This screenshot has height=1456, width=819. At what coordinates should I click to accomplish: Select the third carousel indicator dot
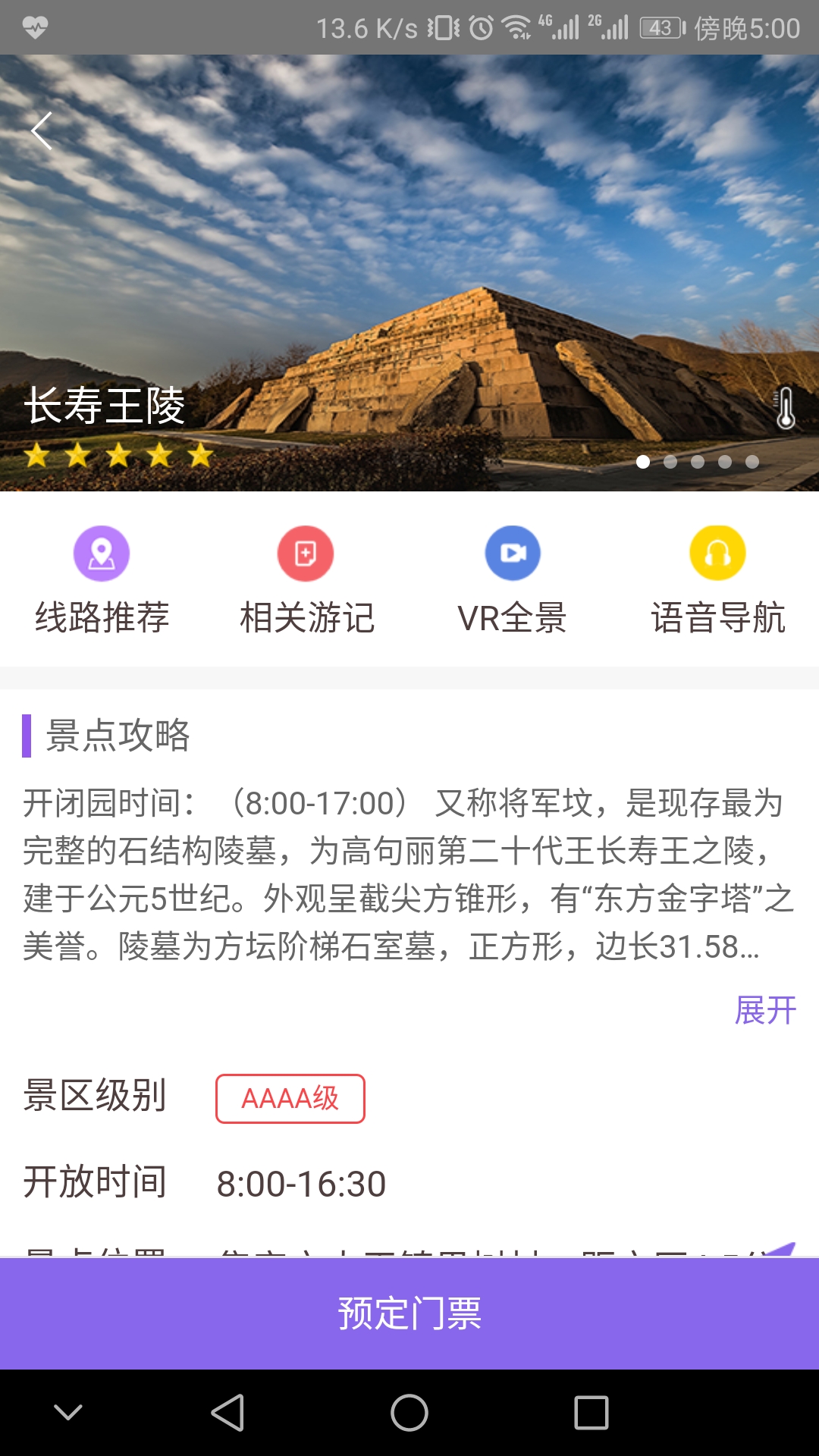point(698,460)
